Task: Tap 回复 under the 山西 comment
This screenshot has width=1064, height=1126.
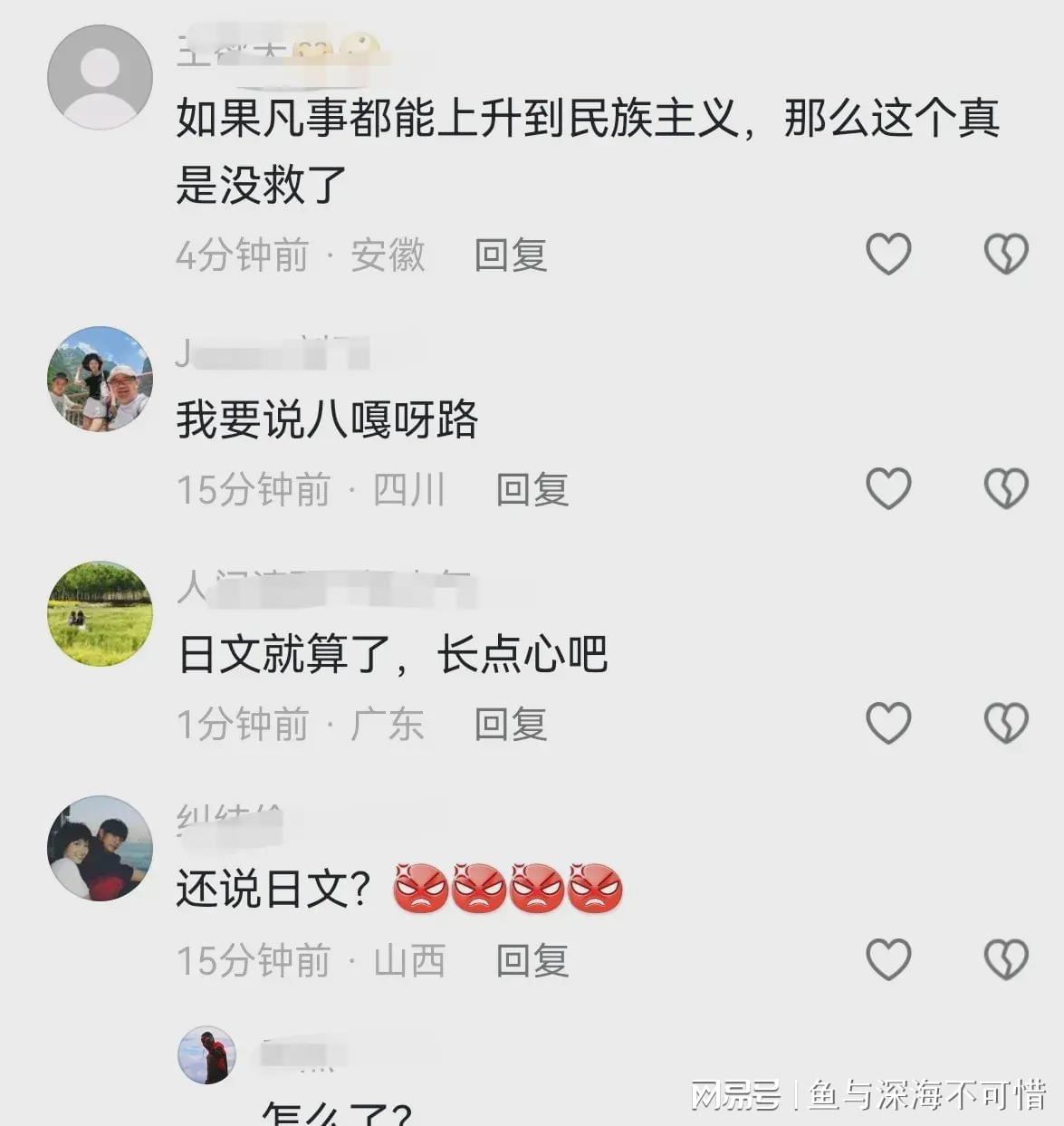Action: 532,960
